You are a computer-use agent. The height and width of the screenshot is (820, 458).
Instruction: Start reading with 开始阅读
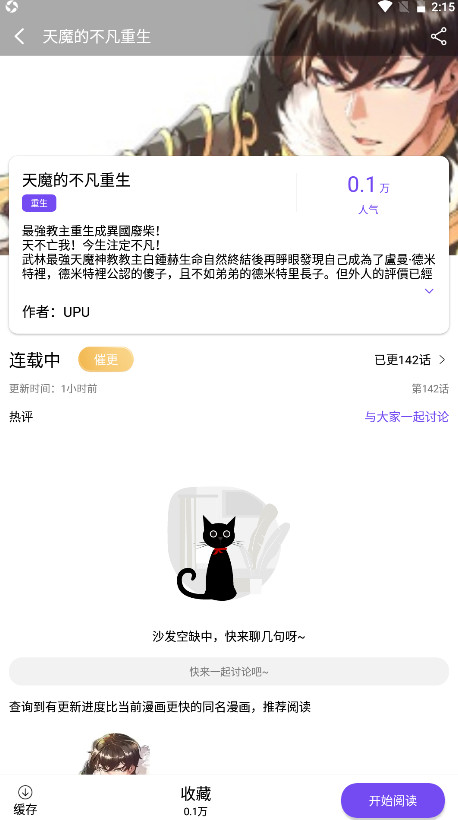click(x=393, y=800)
